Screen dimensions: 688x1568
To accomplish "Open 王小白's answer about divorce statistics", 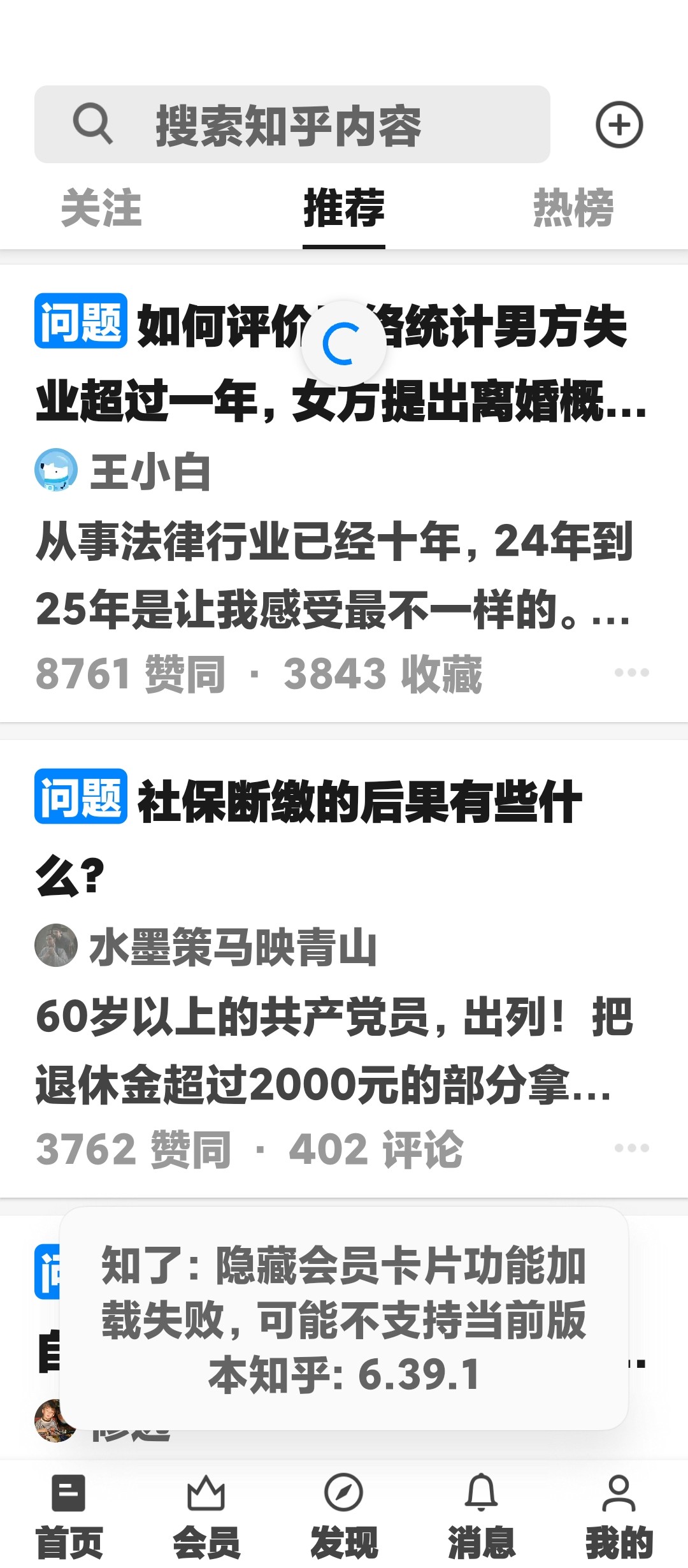I will (x=335, y=575).
